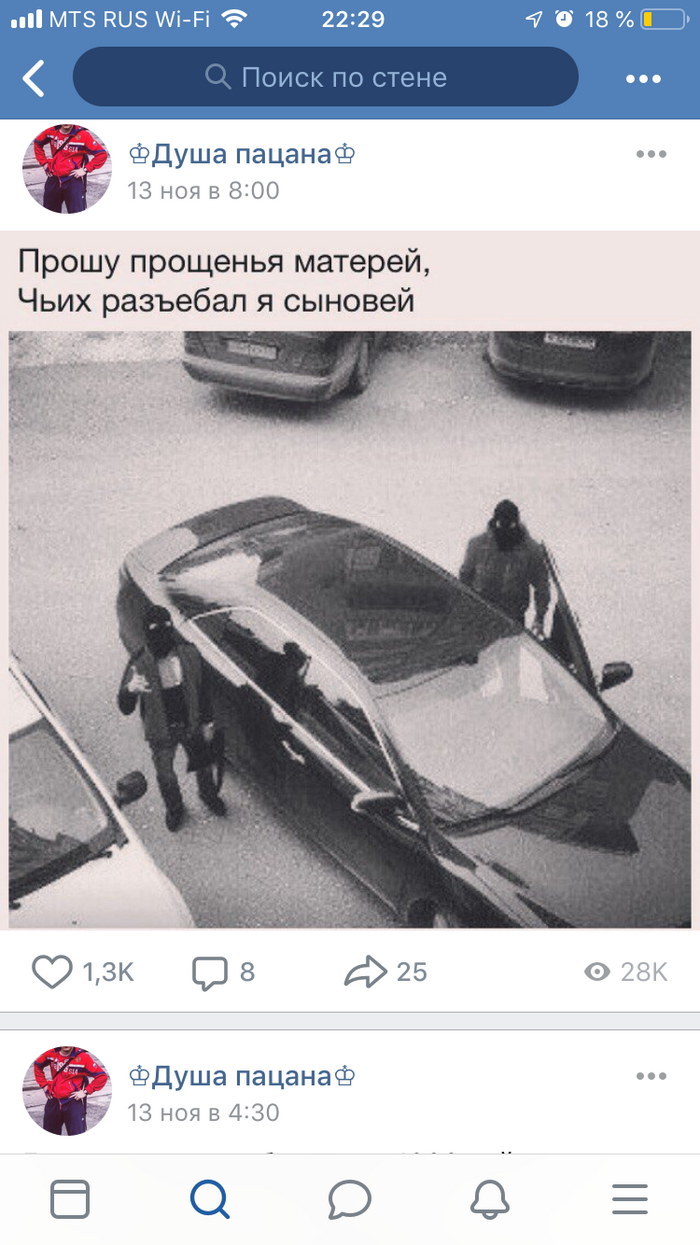Open the notifications bell tab

click(x=490, y=1198)
